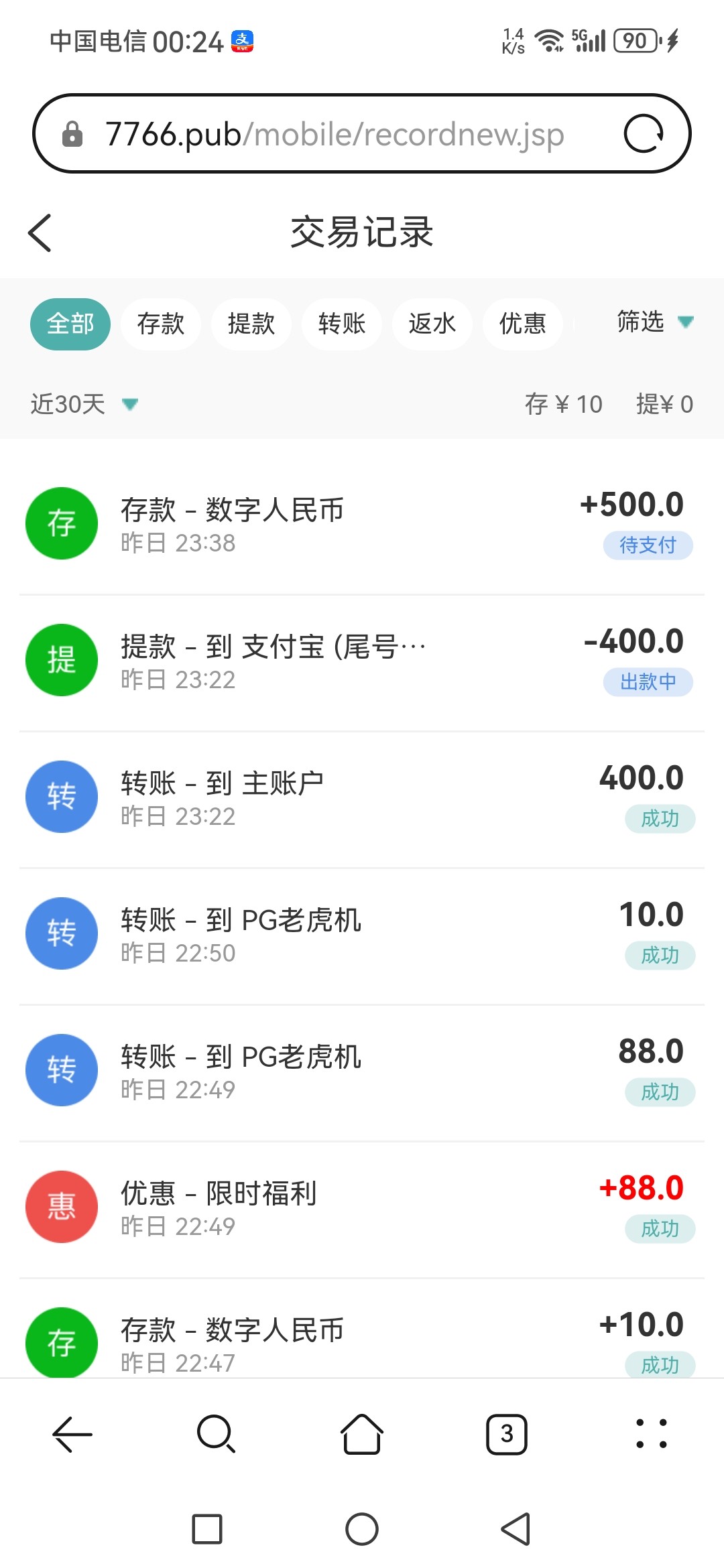Open the browser four-dot menu
Viewport: 724px width, 1568px height.
point(652,1434)
